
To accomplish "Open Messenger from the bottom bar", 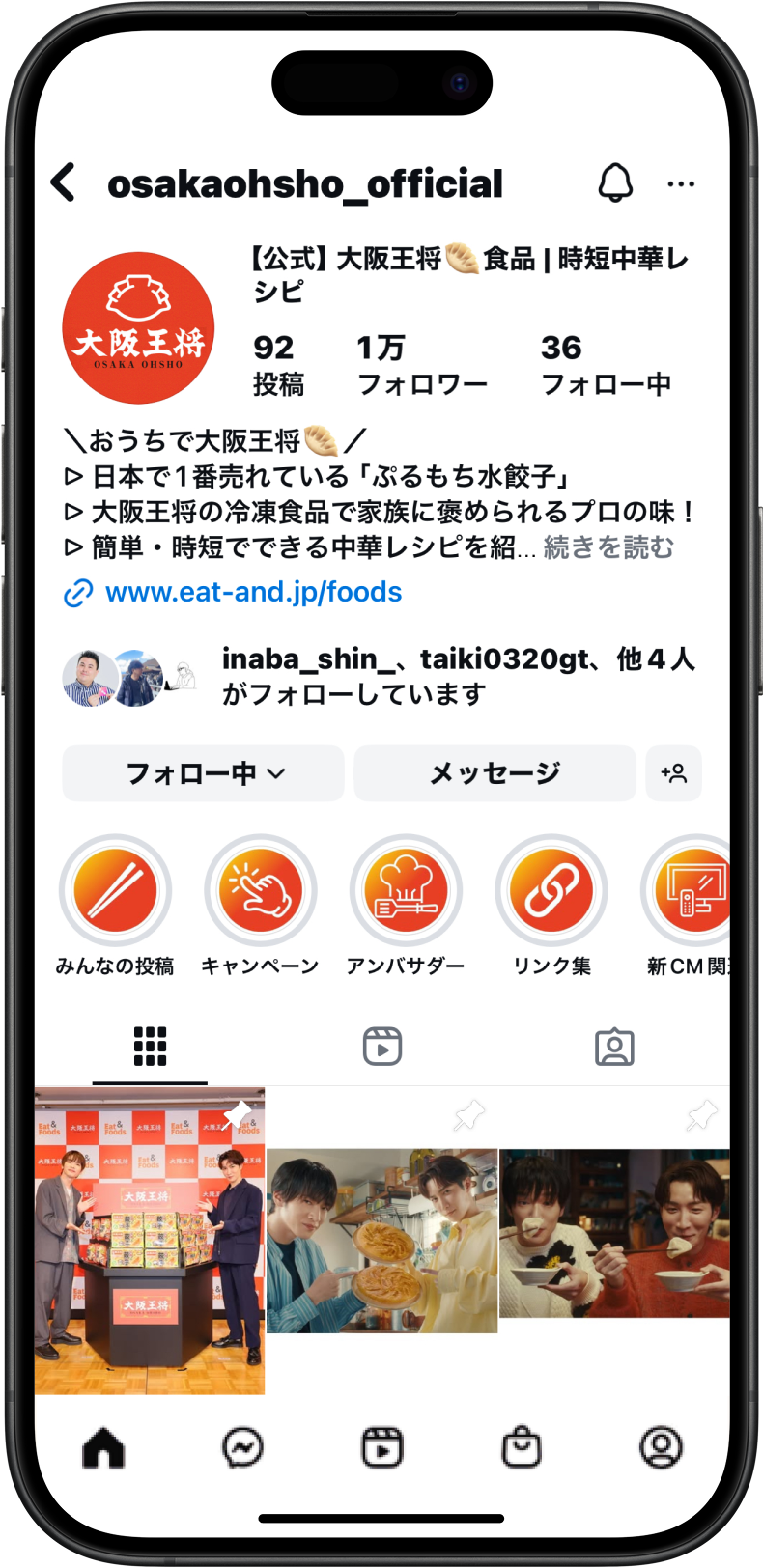I will (242, 1447).
